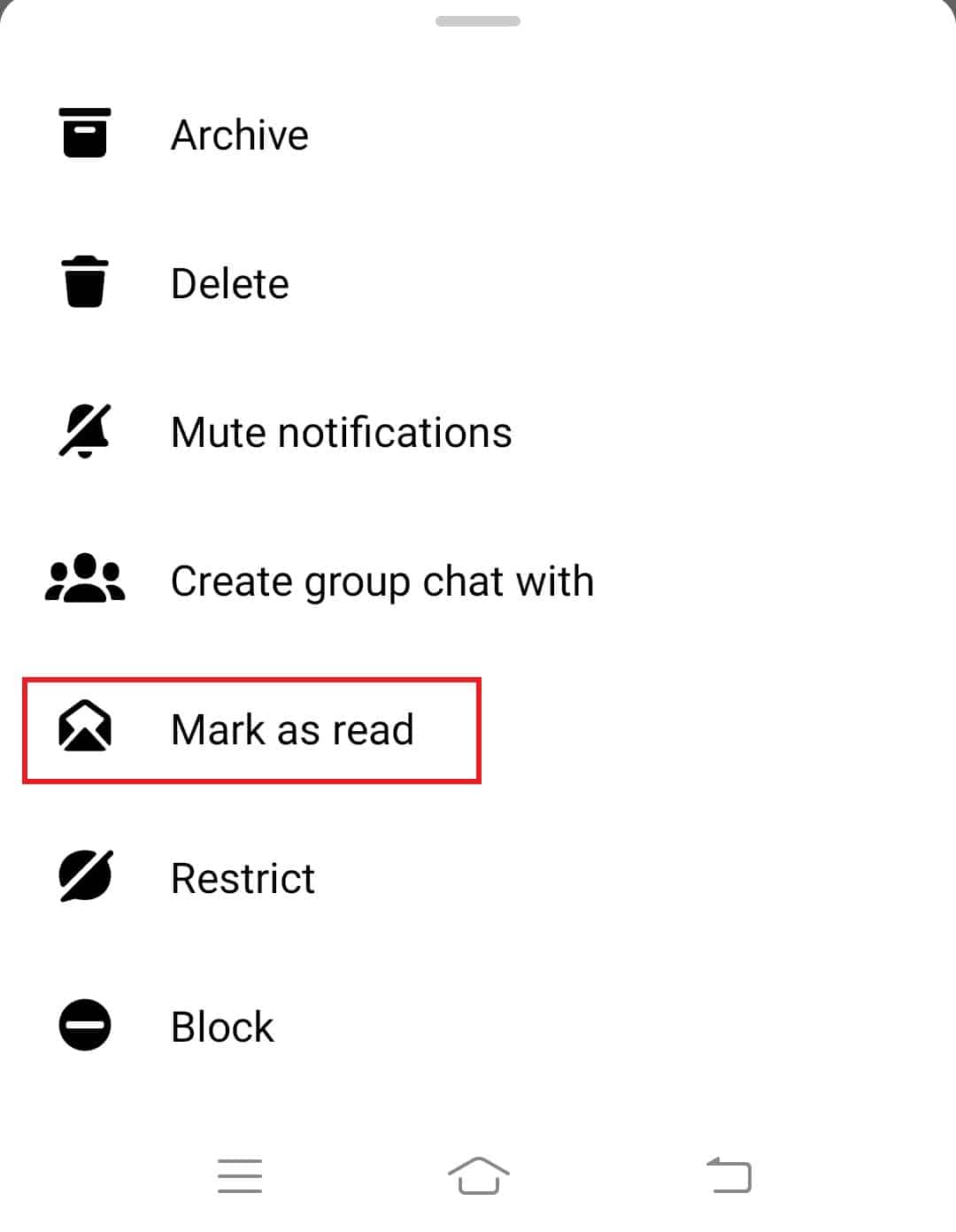Tap the Android home button
This screenshot has height=1232, width=956.
478,1174
